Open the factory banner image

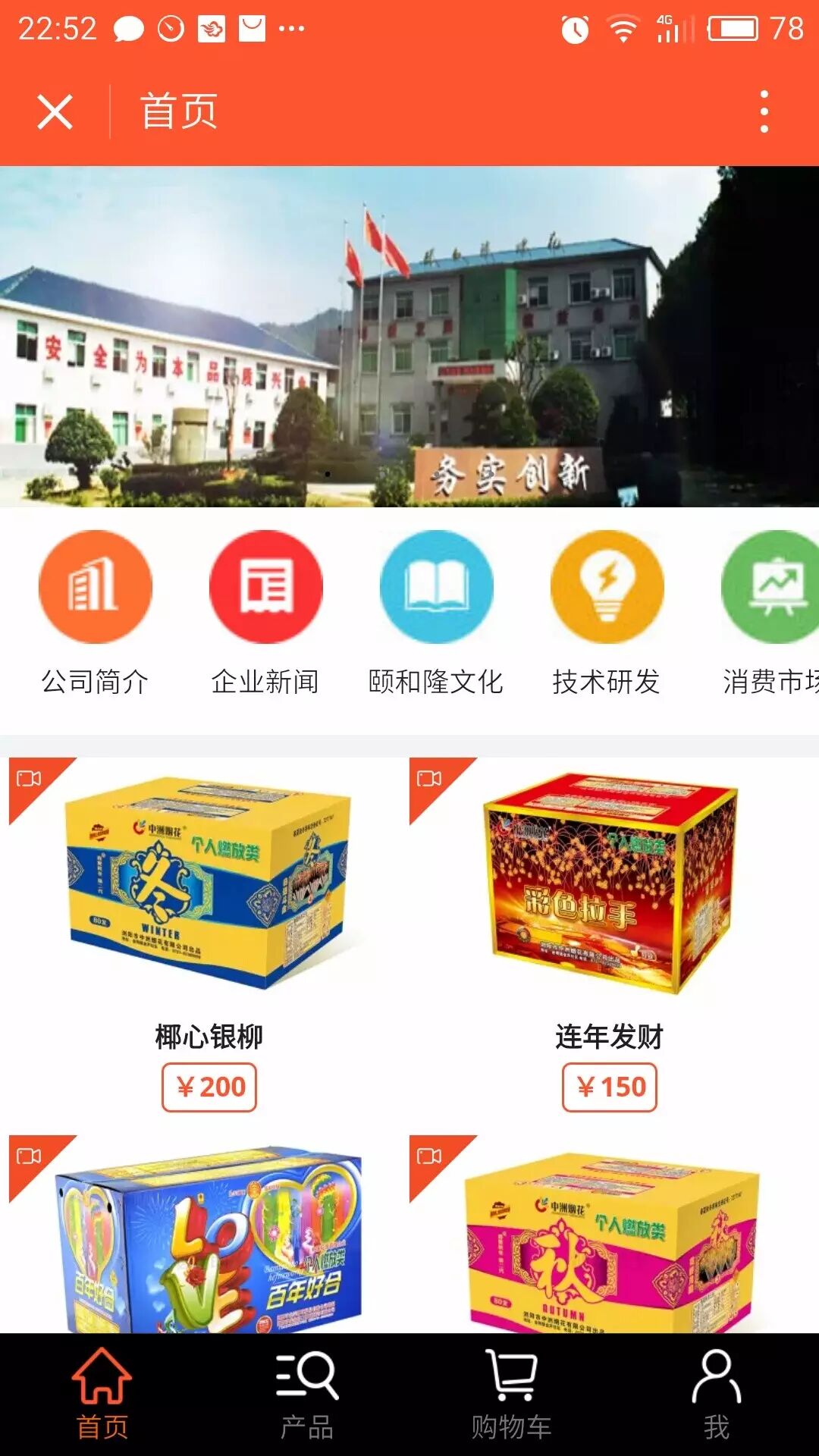(x=409, y=336)
